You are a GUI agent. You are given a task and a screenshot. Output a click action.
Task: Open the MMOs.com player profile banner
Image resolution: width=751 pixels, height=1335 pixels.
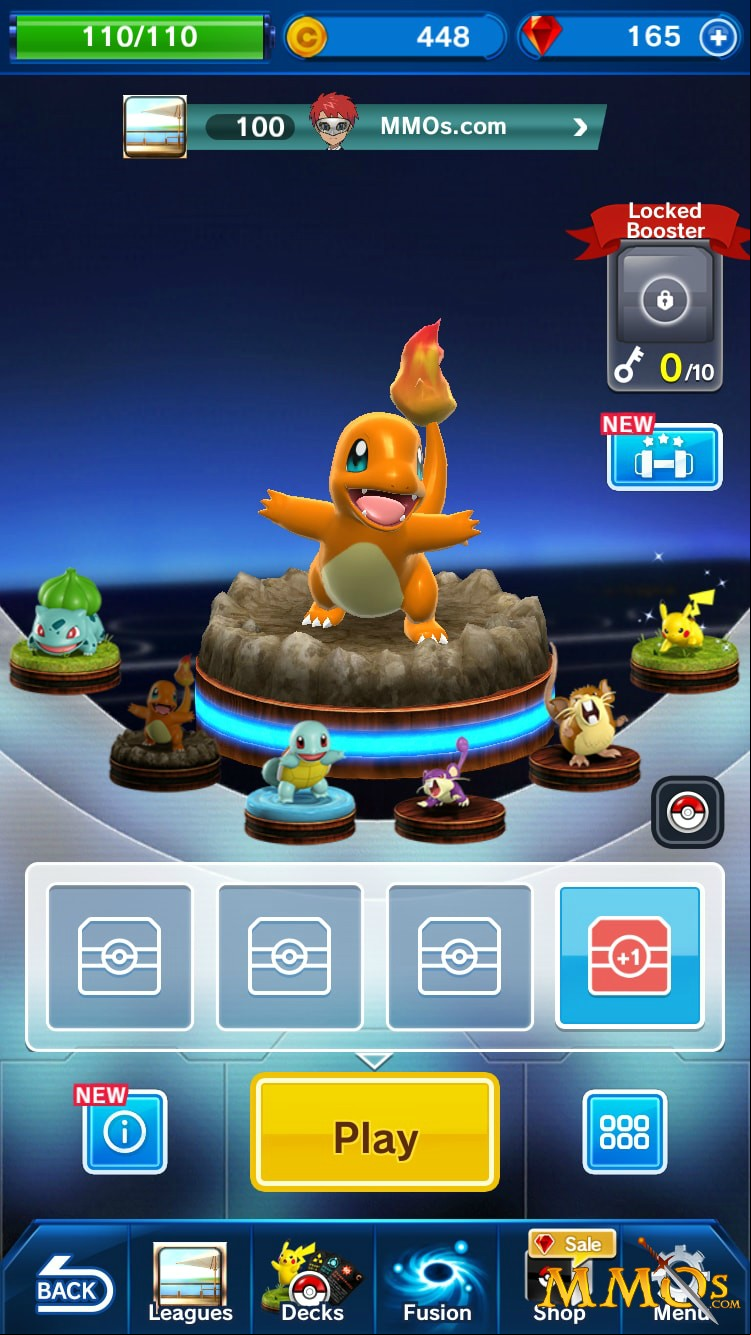click(x=364, y=127)
